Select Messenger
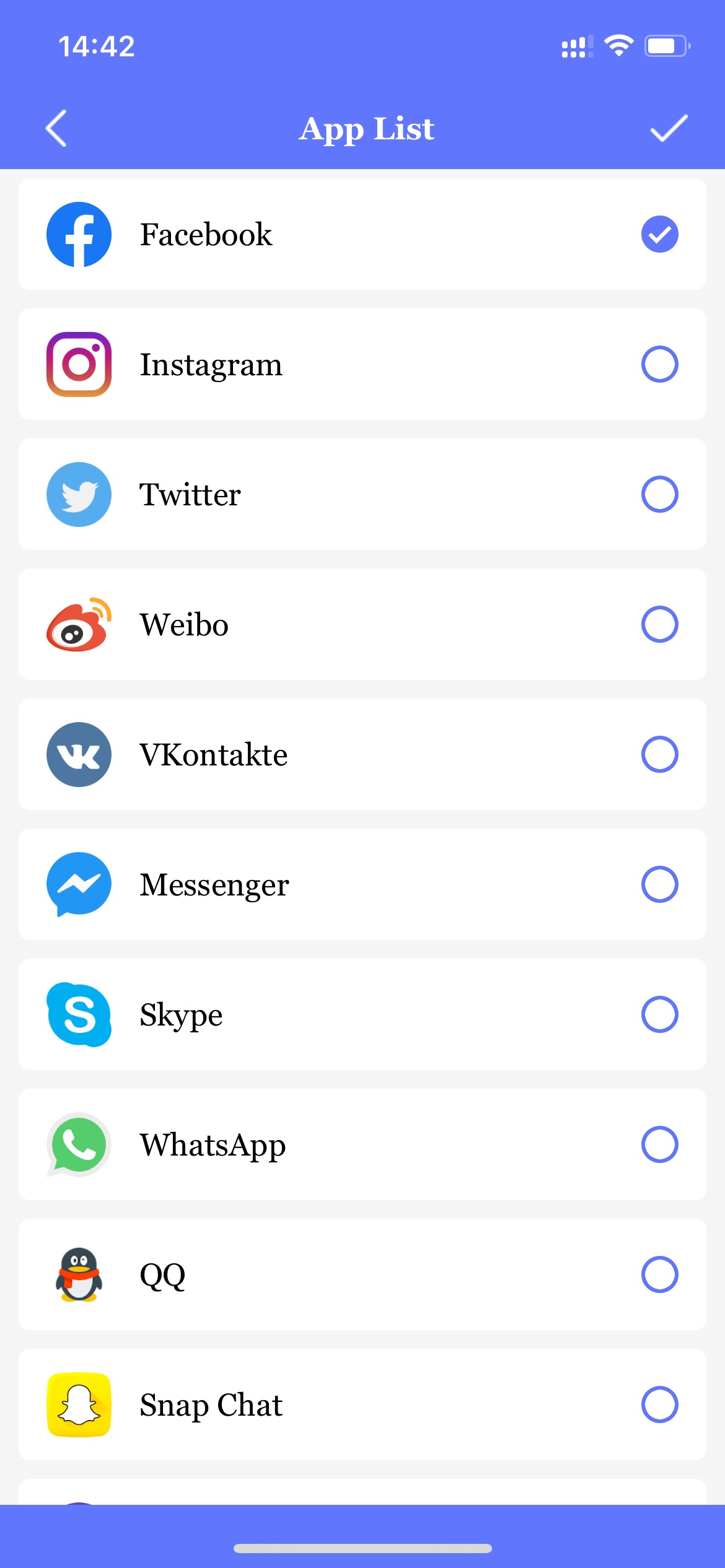This screenshot has height=1568, width=725. pos(362,884)
